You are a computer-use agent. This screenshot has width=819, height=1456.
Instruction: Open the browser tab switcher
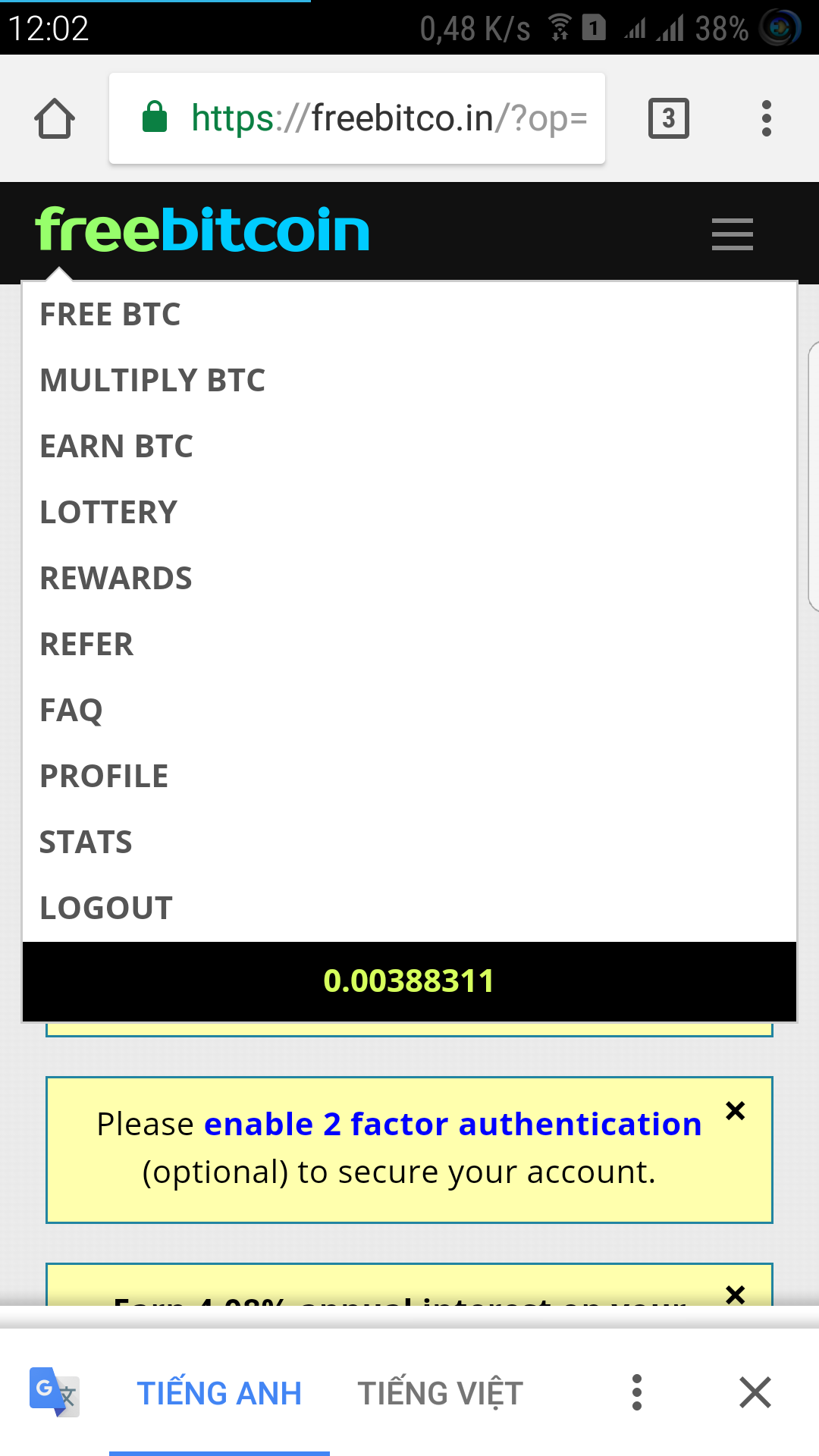click(668, 118)
